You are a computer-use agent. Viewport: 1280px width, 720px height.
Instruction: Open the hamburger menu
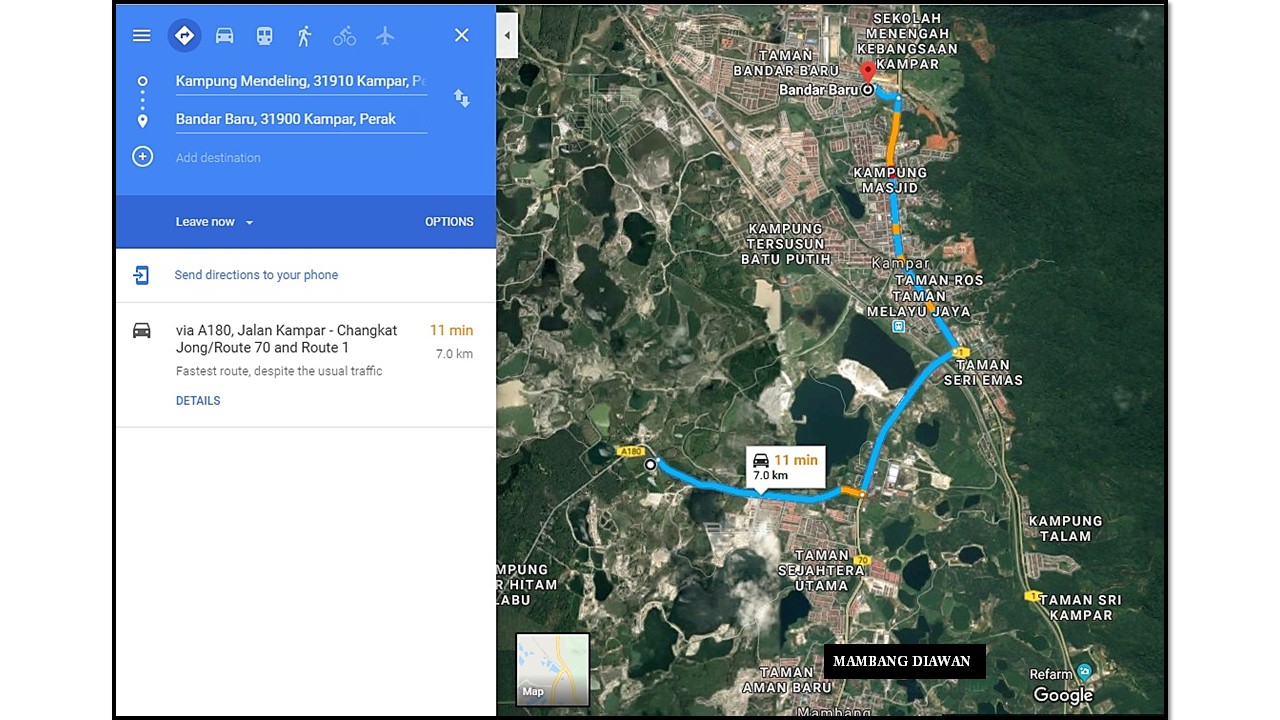click(x=142, y=36)
